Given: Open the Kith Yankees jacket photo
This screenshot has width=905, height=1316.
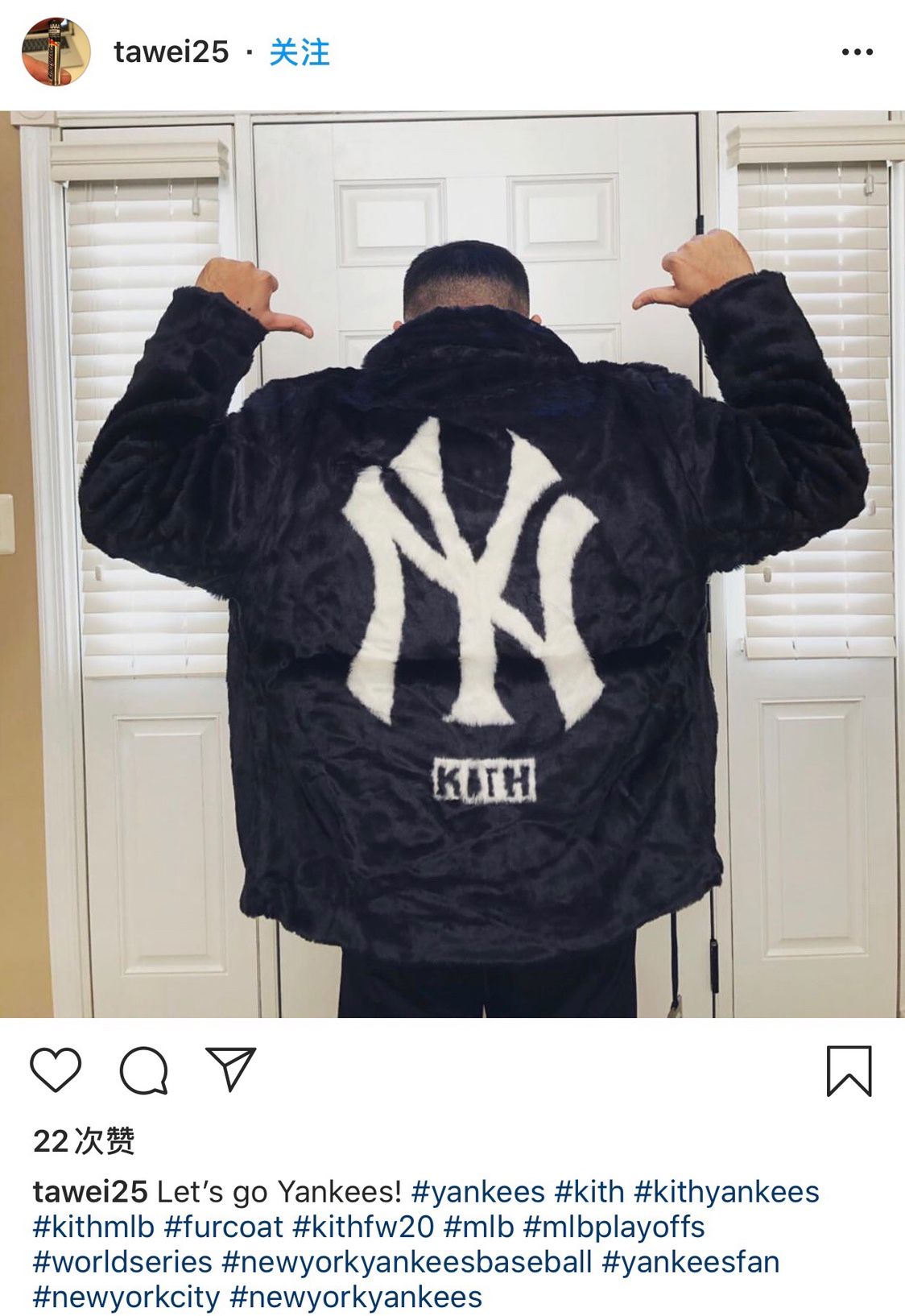Looking at the screenshot, I should click(x=452, y=564).
